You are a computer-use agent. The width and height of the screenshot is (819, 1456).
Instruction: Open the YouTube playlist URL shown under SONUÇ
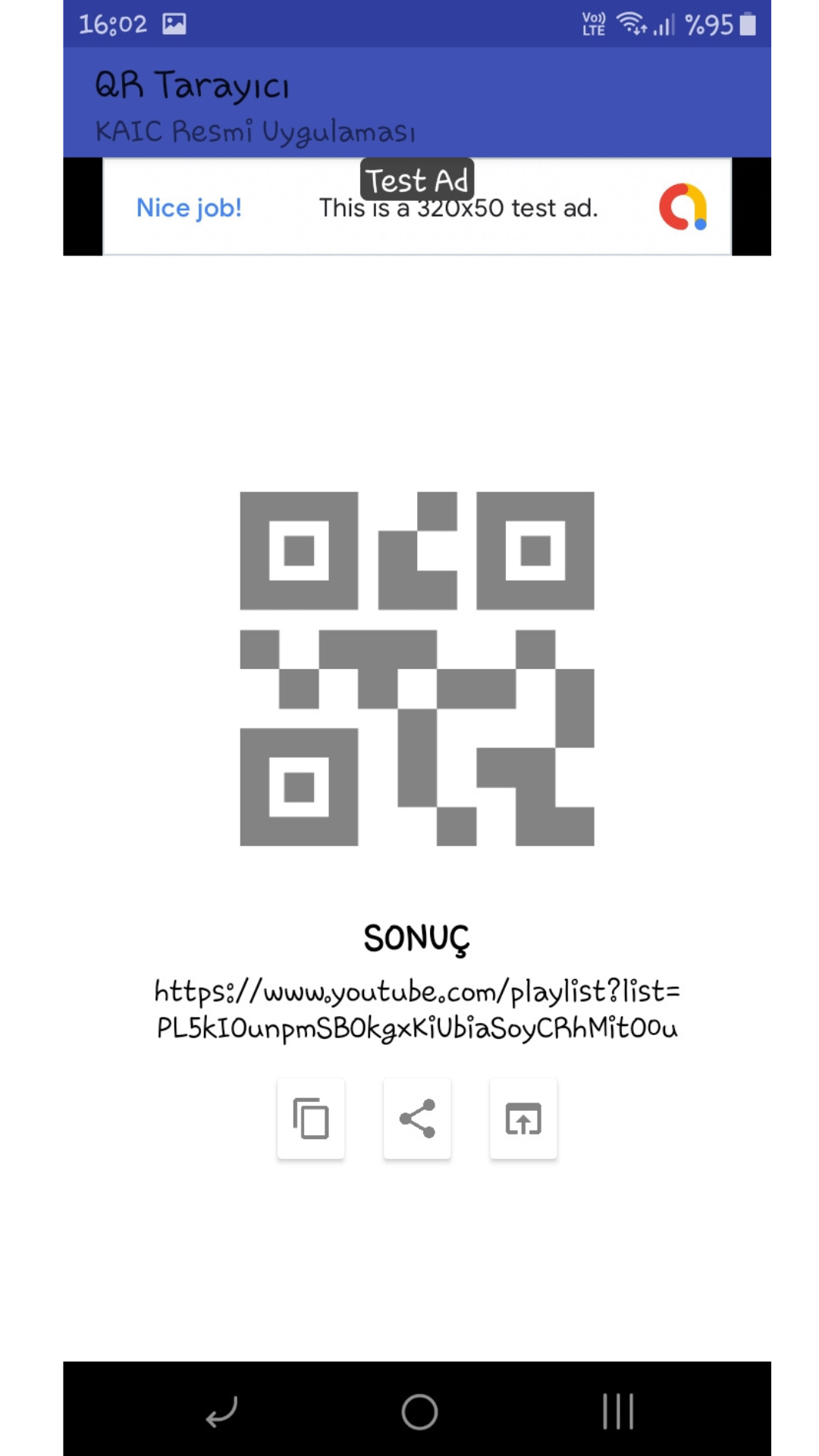click(416, 1009)
